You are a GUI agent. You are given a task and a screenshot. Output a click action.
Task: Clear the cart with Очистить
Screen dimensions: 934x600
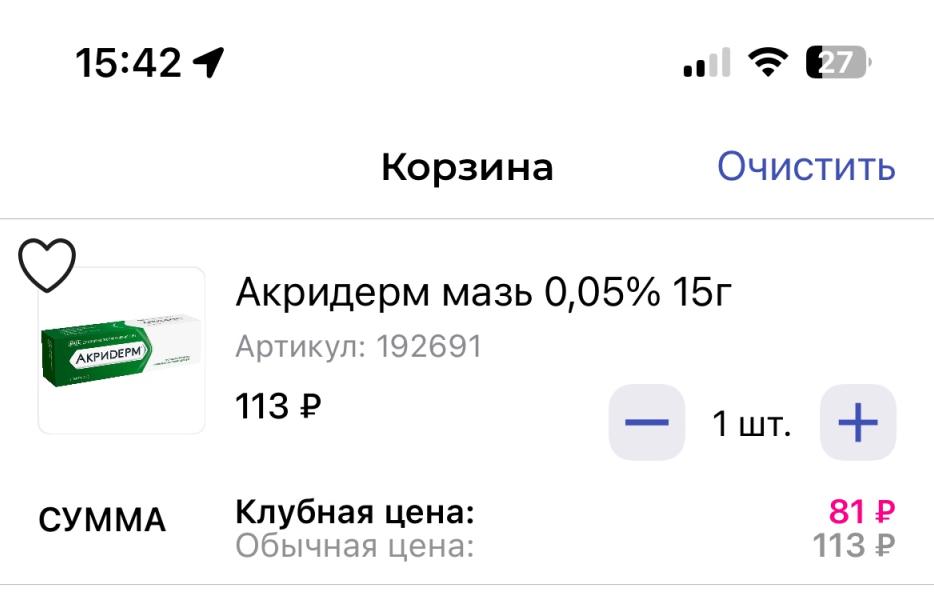[806, 166]
